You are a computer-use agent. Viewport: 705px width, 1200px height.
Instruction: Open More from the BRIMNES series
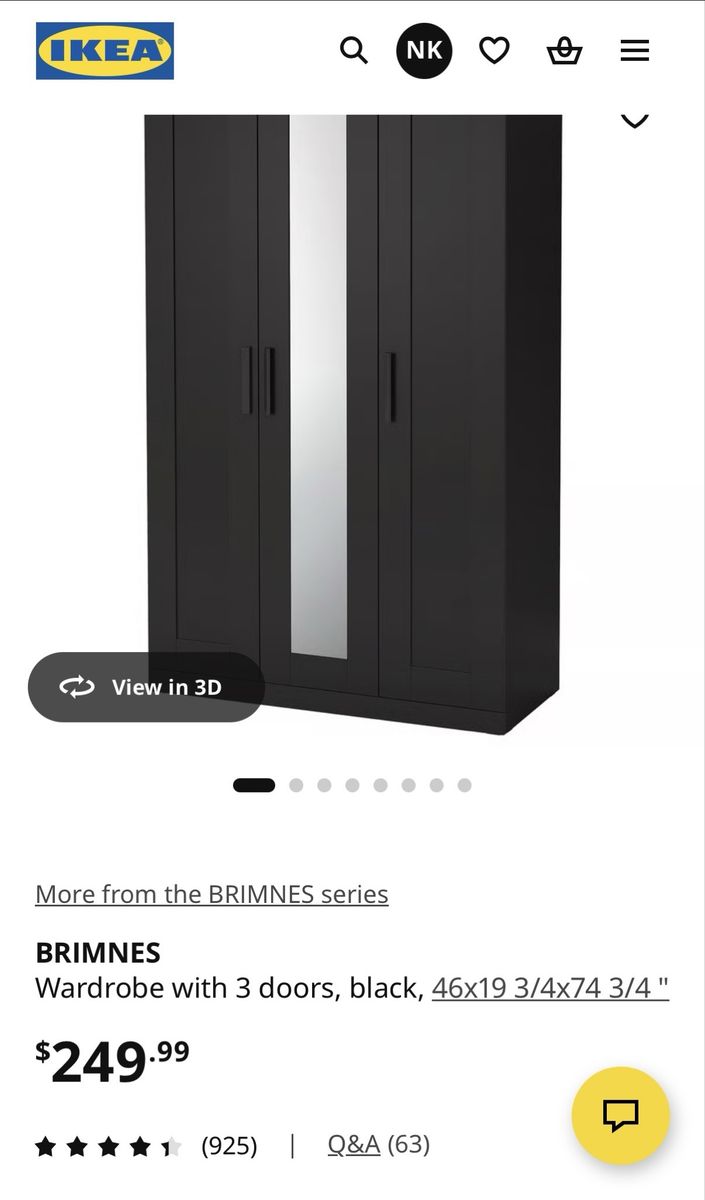point(212,894)
